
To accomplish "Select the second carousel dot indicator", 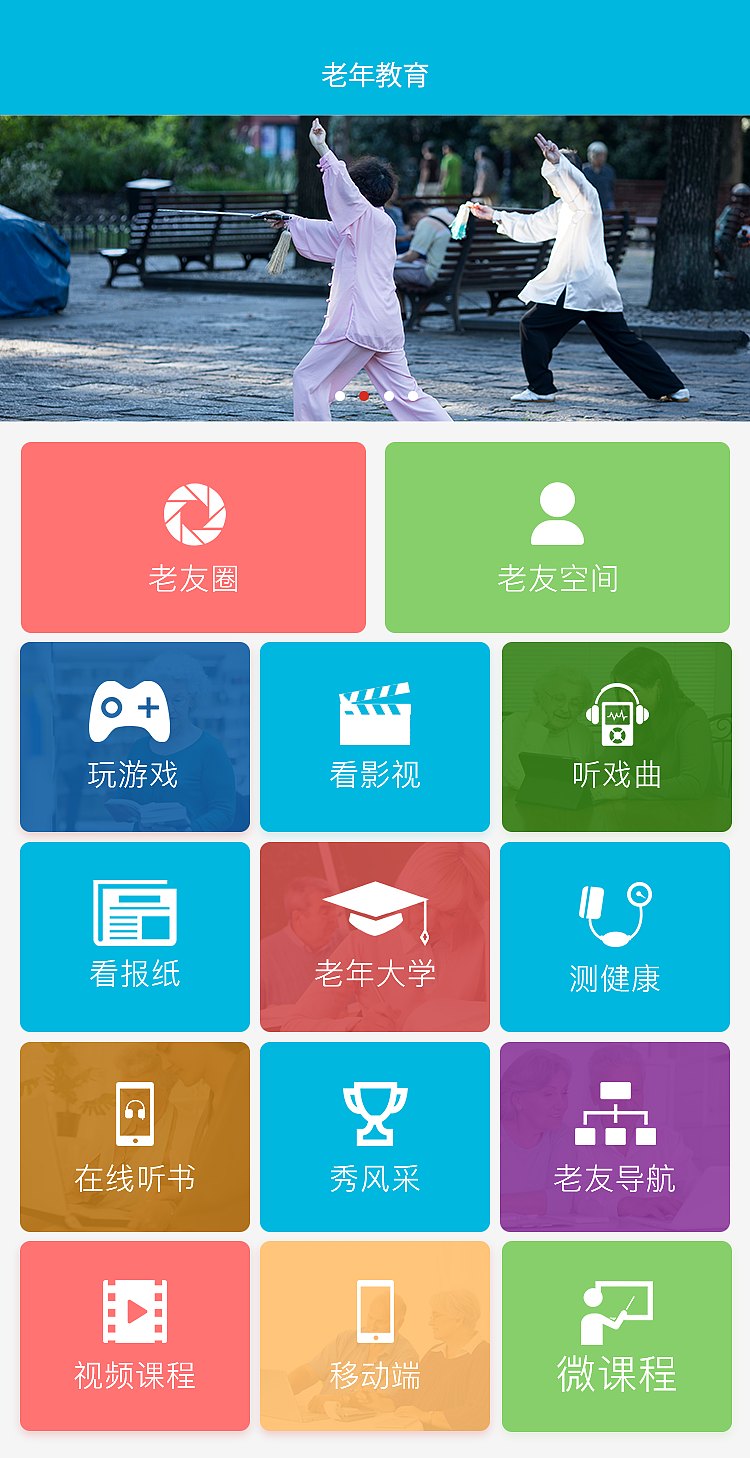I will click(366, 397).
